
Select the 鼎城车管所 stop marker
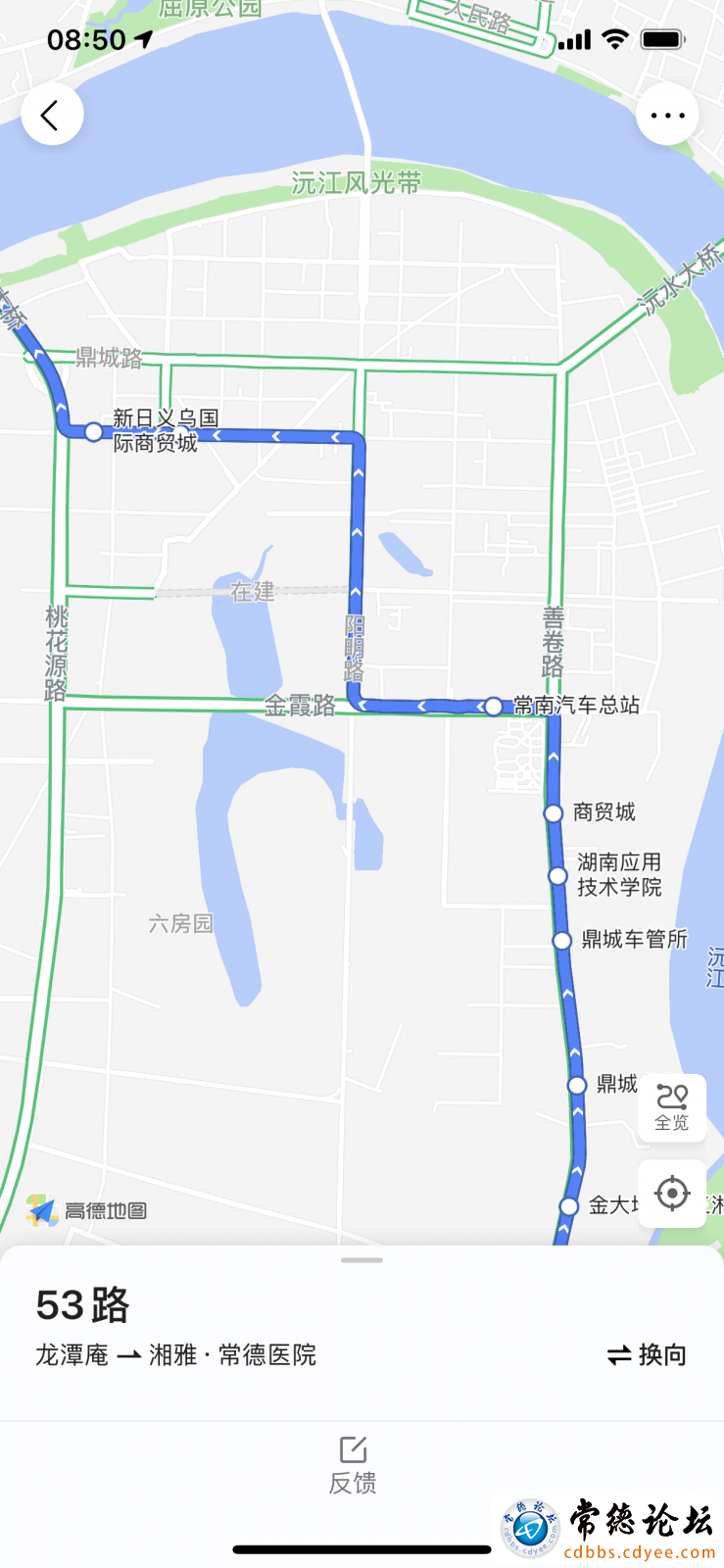(x=561, y=941)
